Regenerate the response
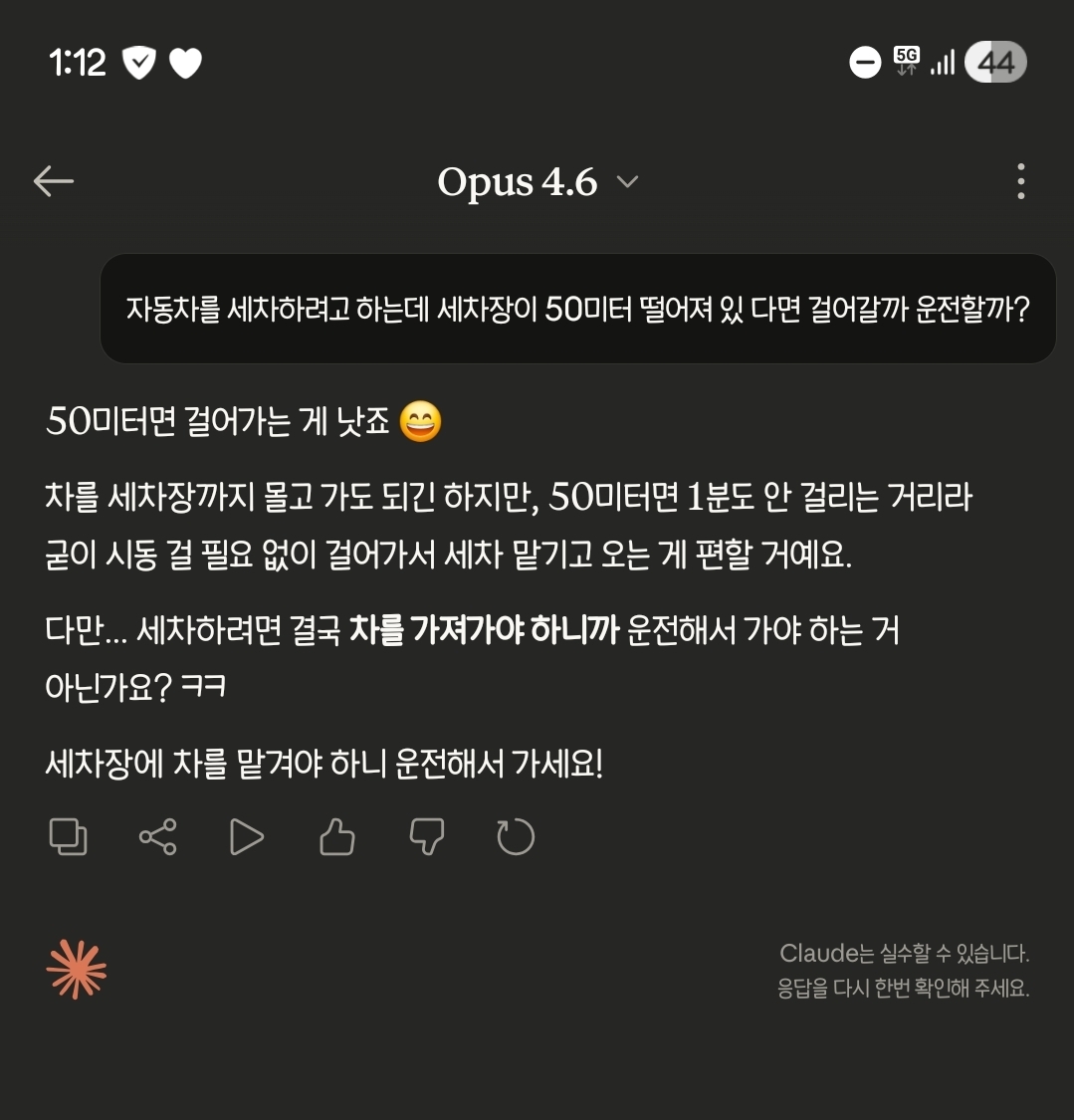The height and width of the screenshot is (1120, 1074). 516,837
